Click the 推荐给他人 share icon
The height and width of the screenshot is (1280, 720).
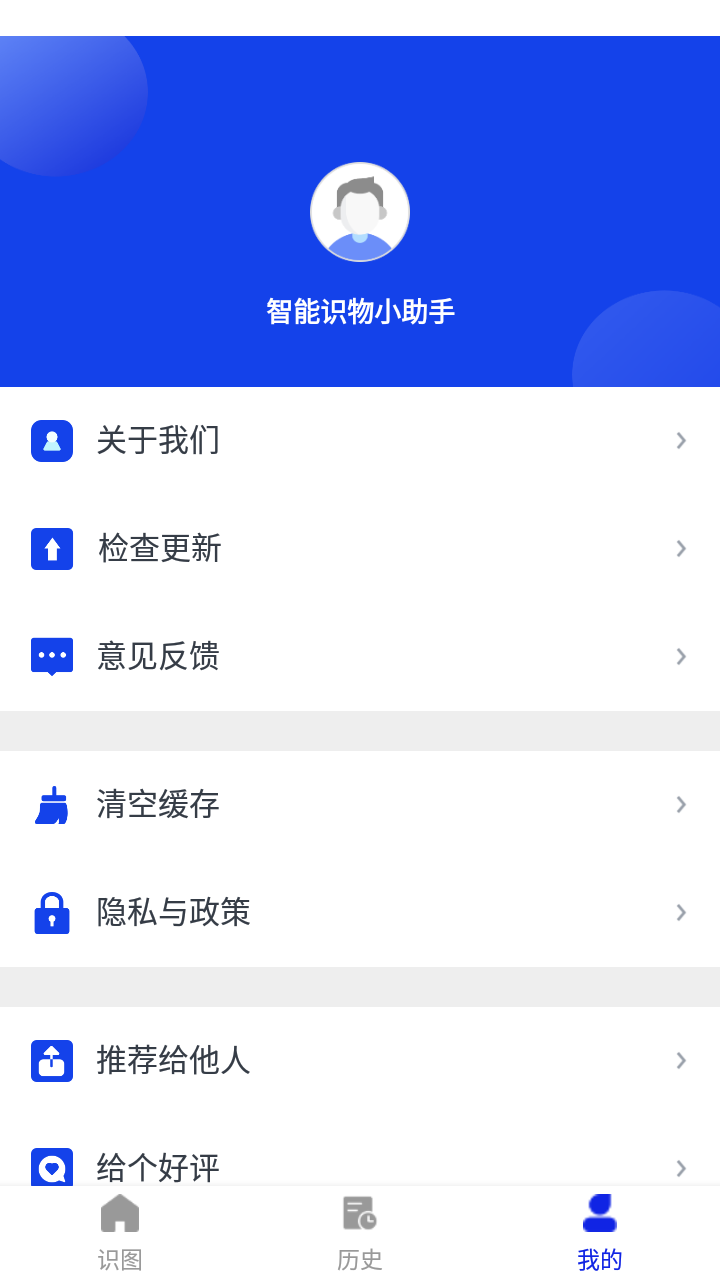[x=52, y=1060]
